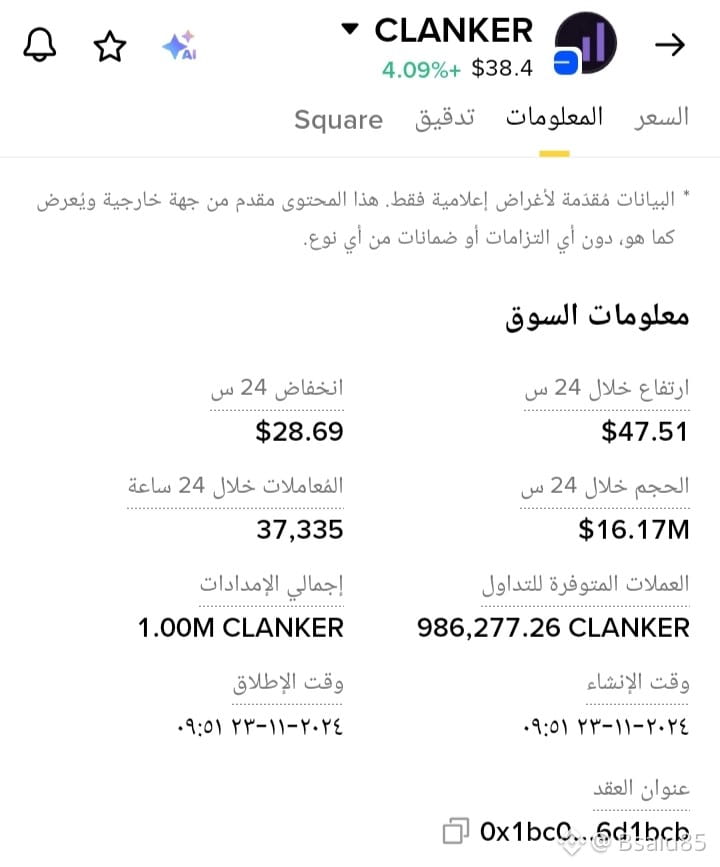Open the تدقيق tab
Screen dimensions: 720x867
coord(444,118)
